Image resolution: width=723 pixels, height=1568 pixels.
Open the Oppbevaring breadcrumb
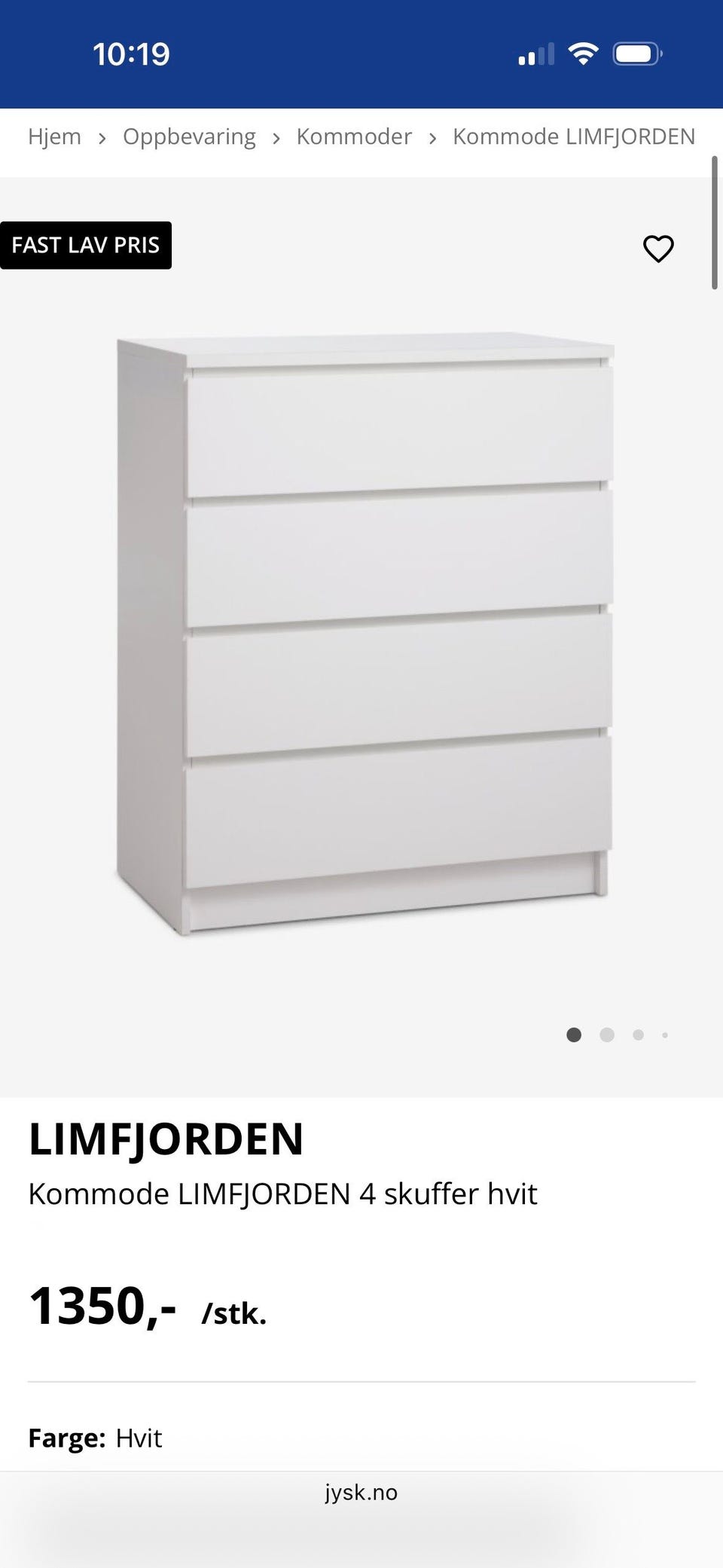189,136
